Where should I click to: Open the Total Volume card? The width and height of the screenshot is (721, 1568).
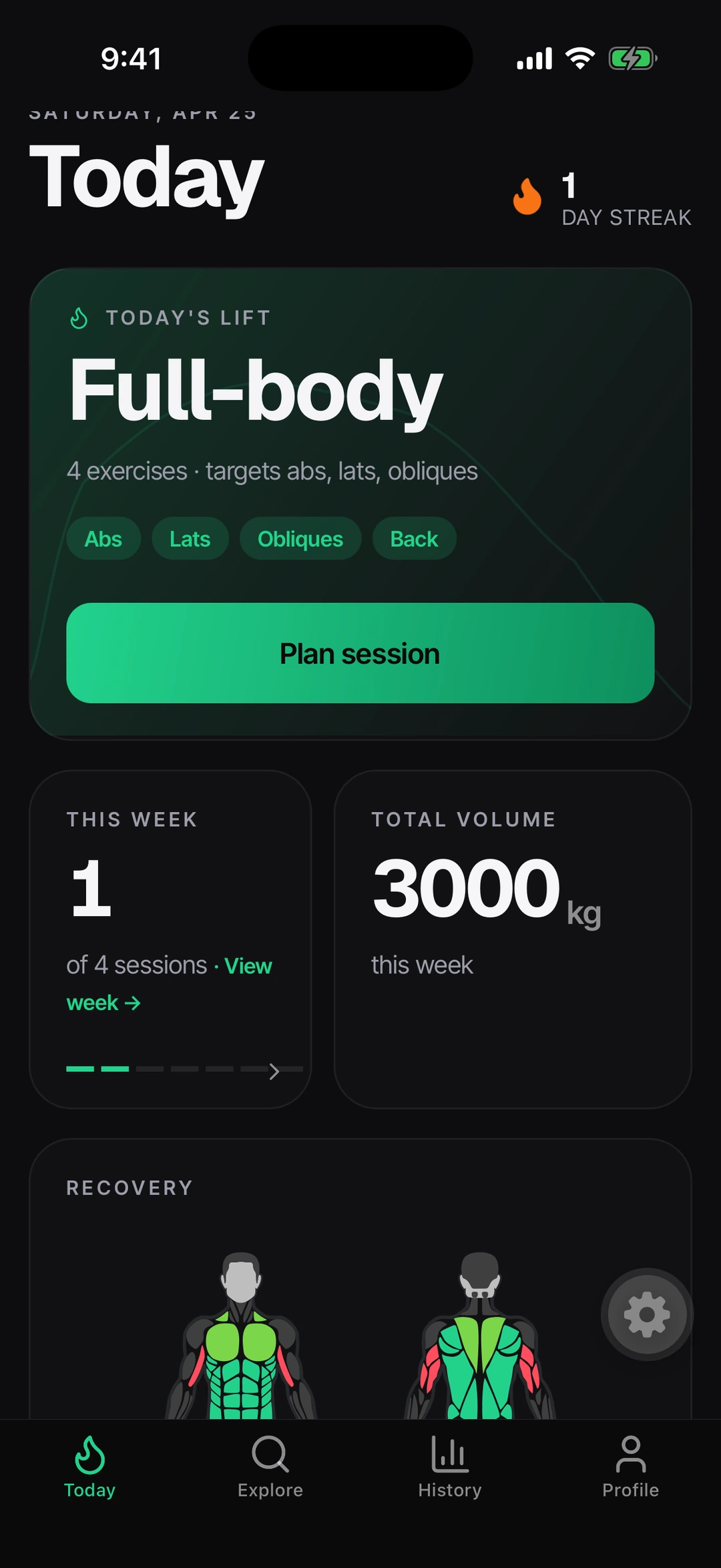(512, 939)
